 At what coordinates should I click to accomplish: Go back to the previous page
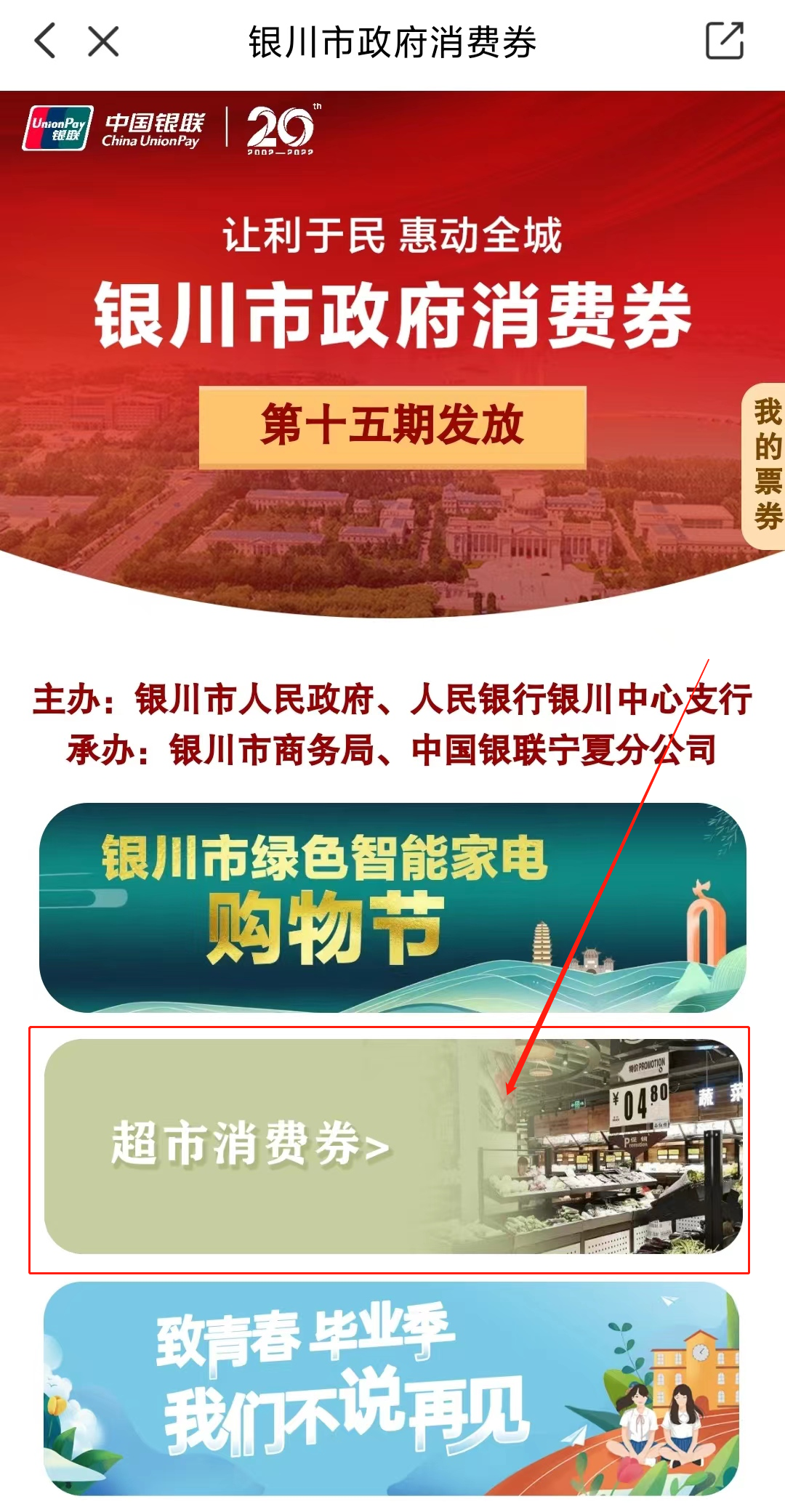click(x=45, y=41)
